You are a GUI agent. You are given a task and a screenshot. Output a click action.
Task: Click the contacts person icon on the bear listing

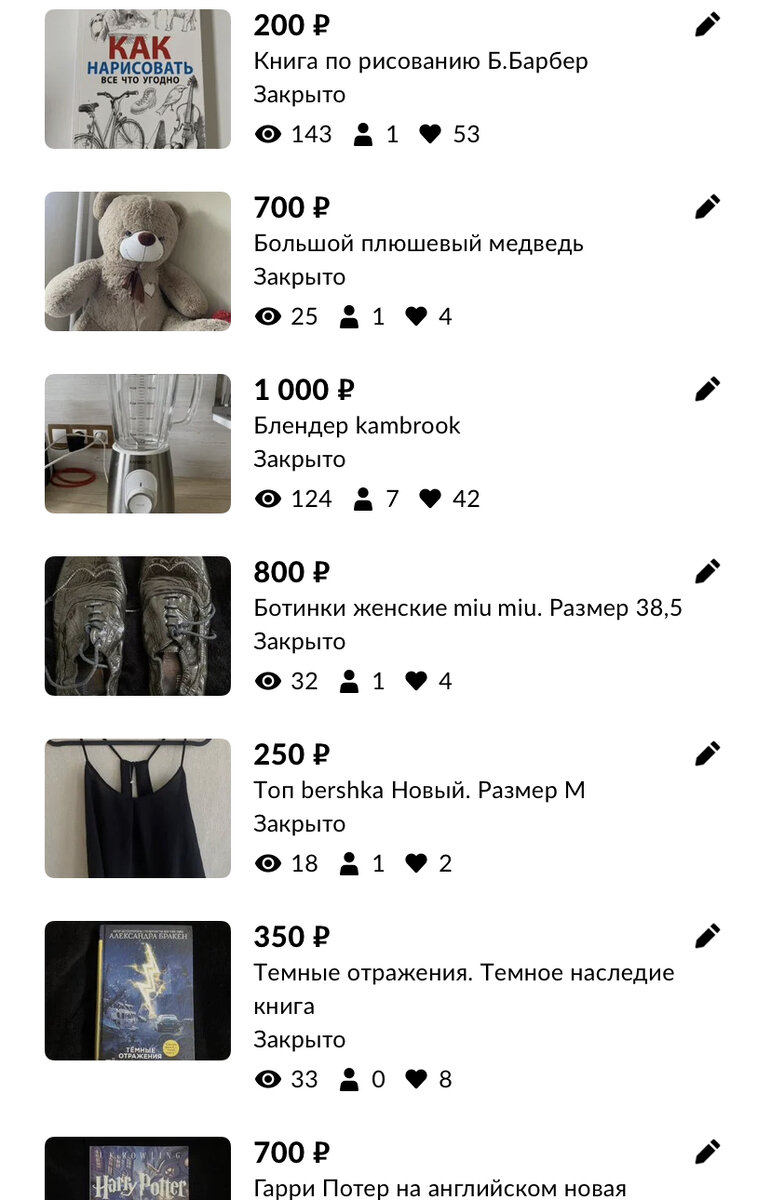tap(350, 316)
